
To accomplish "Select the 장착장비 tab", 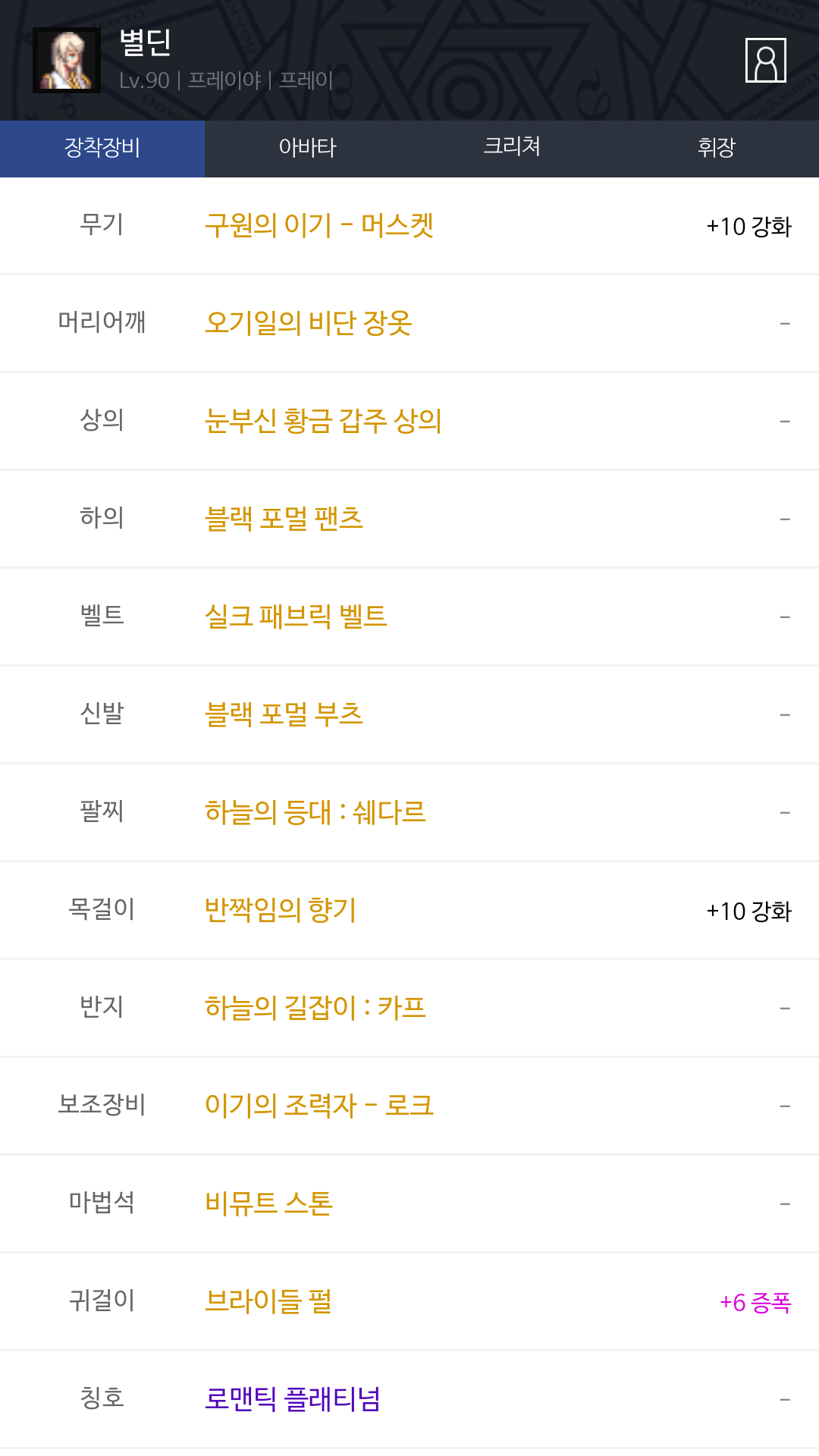I will (102, 148).
